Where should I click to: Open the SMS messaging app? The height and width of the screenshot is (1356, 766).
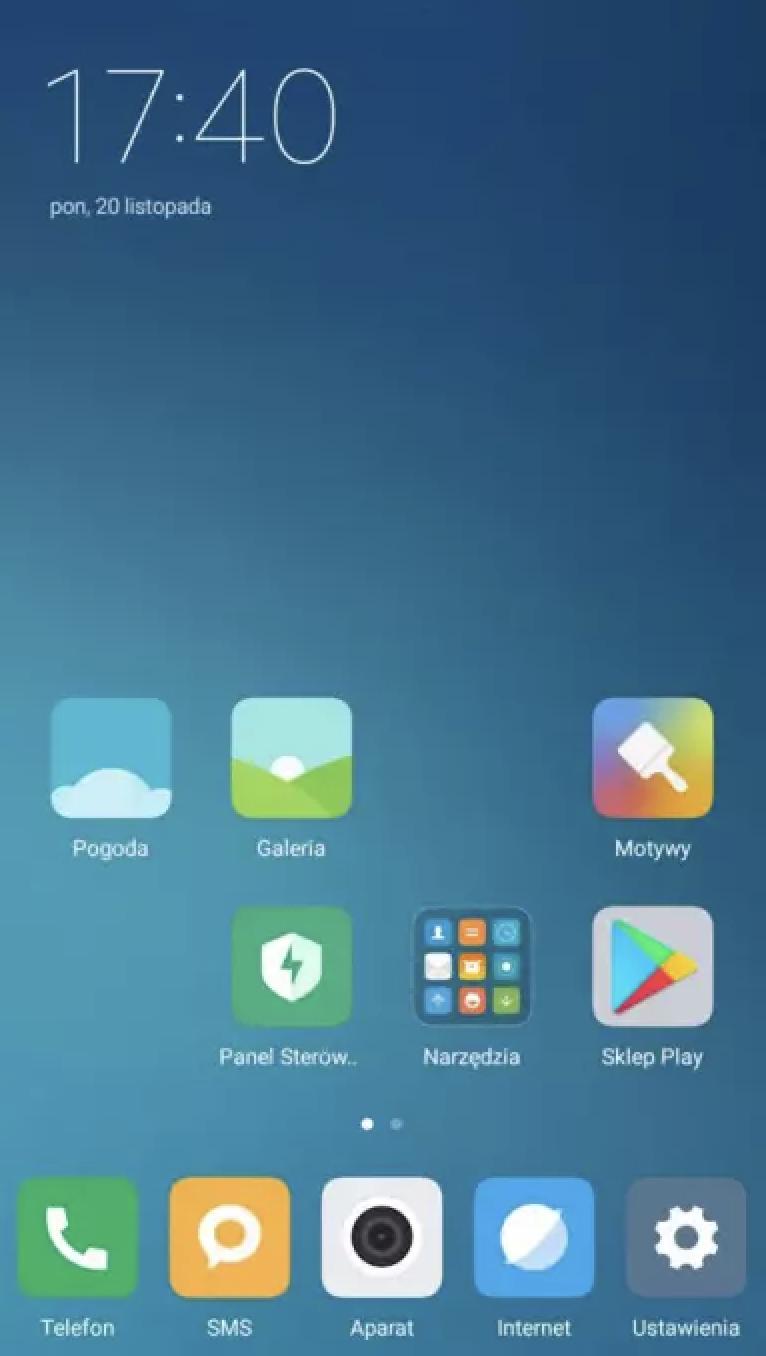click(230, 1237)
